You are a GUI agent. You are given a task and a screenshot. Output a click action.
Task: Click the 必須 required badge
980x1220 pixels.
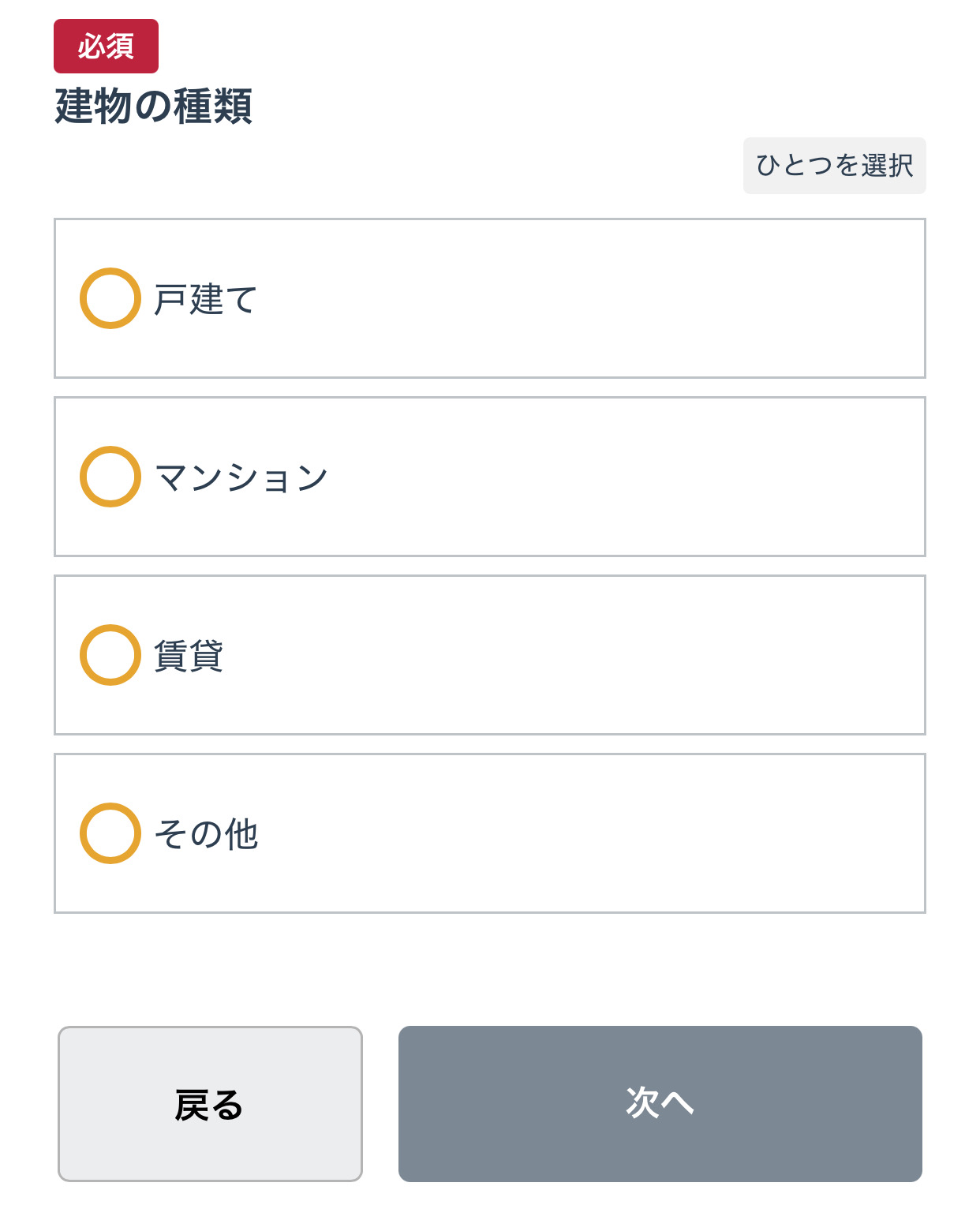pos(106,46)
